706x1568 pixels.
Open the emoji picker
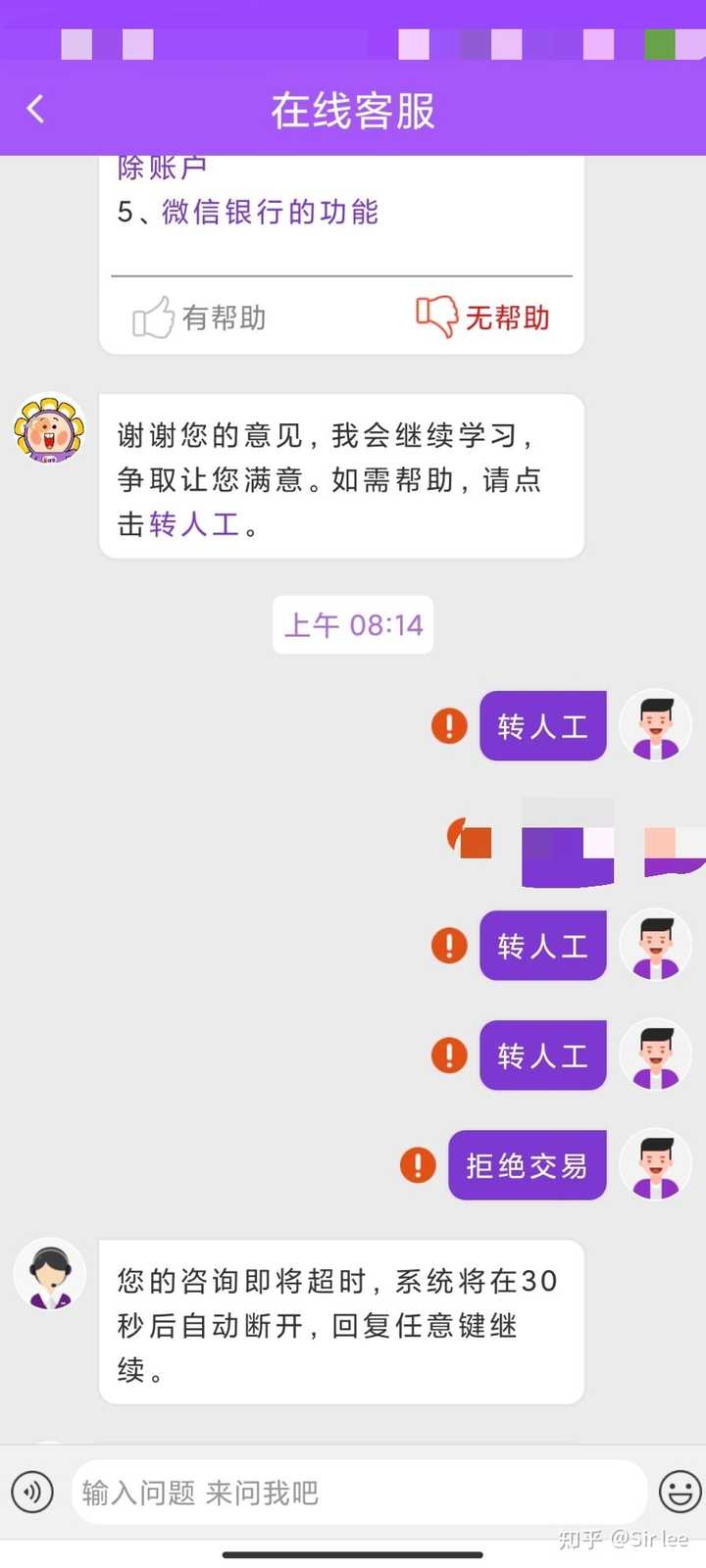tap(679, 1493)
